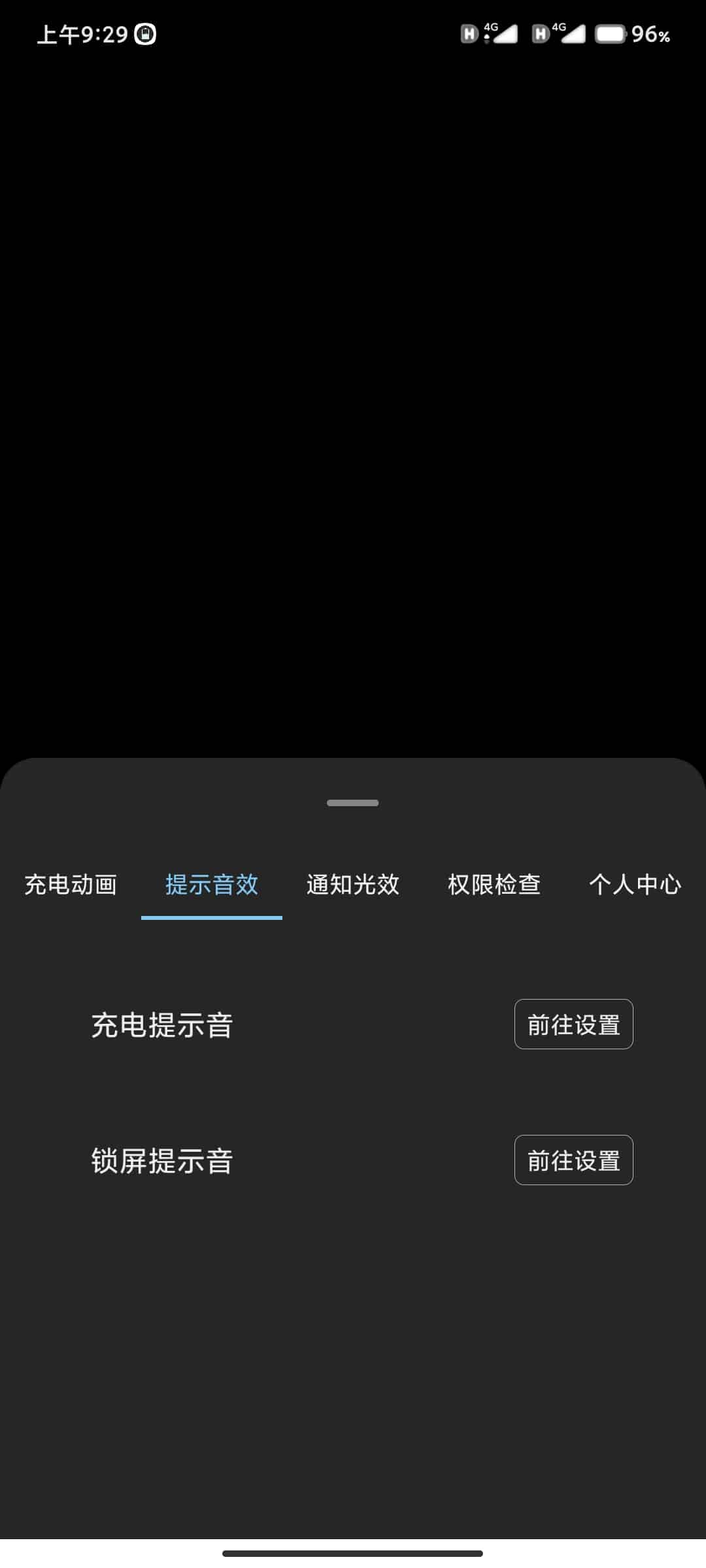Switch to the 充电动画 tab
Viewport: 706px width, 1568px height.
pyautogui.click(x=71, y=885)
